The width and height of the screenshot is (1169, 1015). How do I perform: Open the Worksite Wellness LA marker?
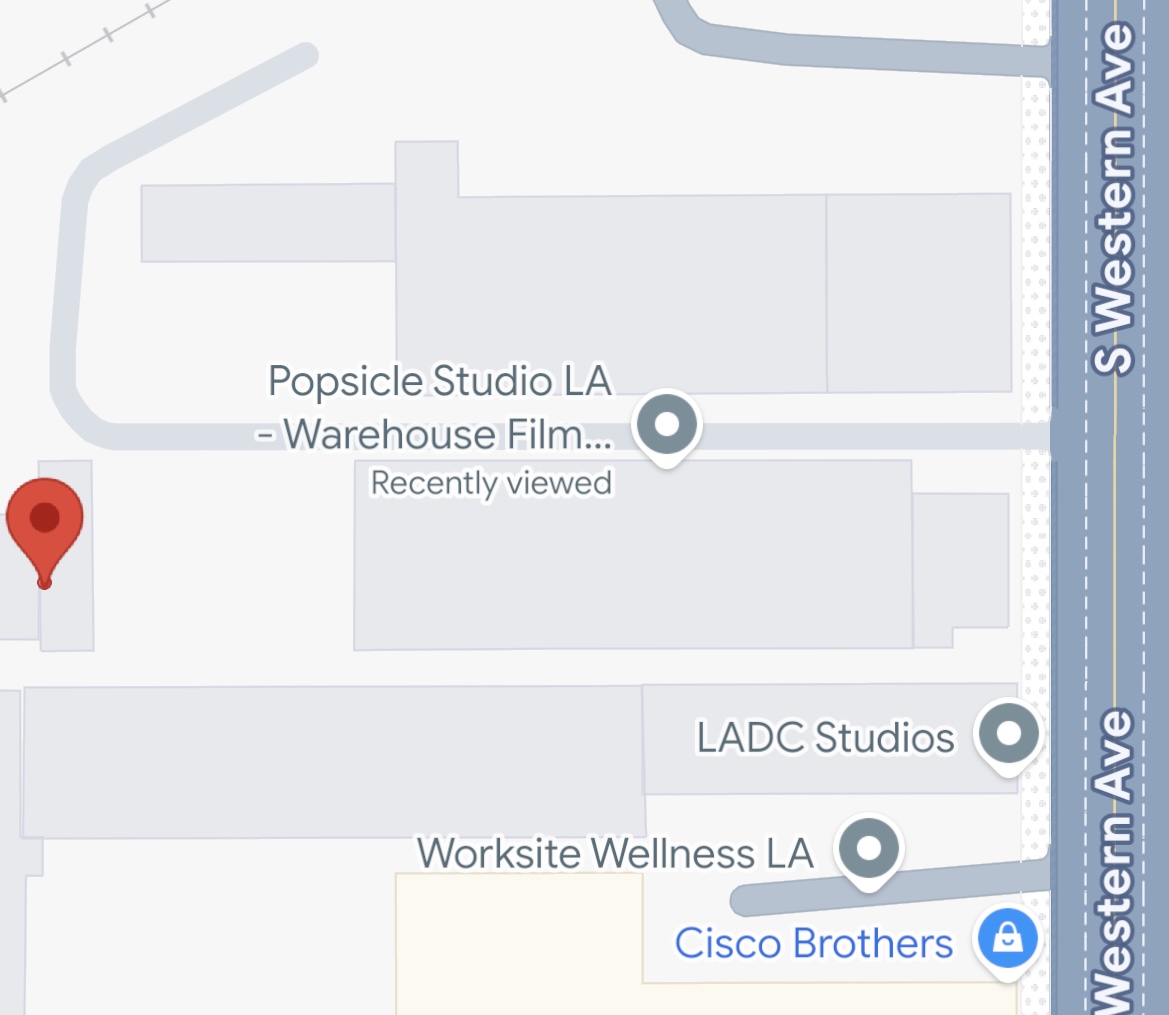pos(869,849)
